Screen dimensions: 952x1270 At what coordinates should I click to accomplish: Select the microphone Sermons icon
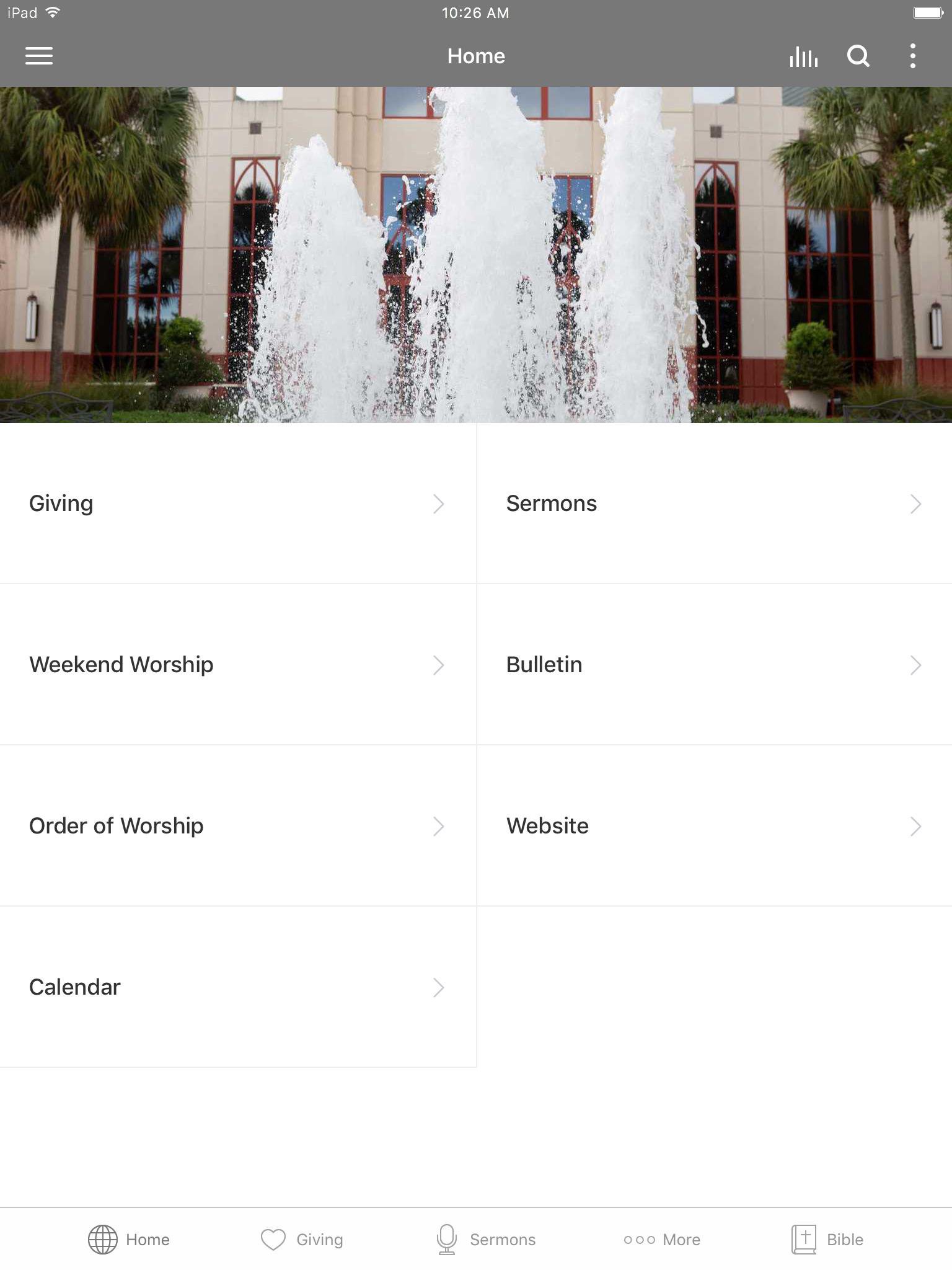(446, 1238)
